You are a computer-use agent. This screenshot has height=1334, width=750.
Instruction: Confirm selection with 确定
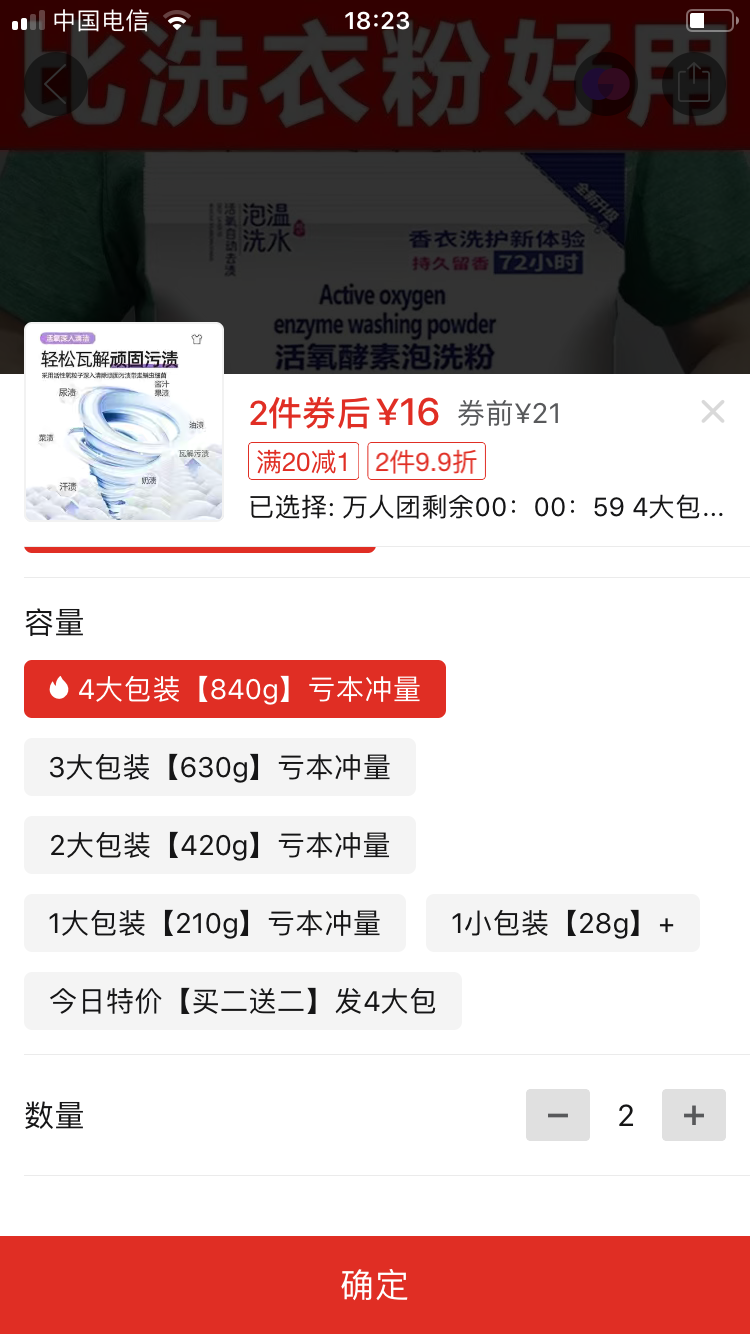(375, 1285)
